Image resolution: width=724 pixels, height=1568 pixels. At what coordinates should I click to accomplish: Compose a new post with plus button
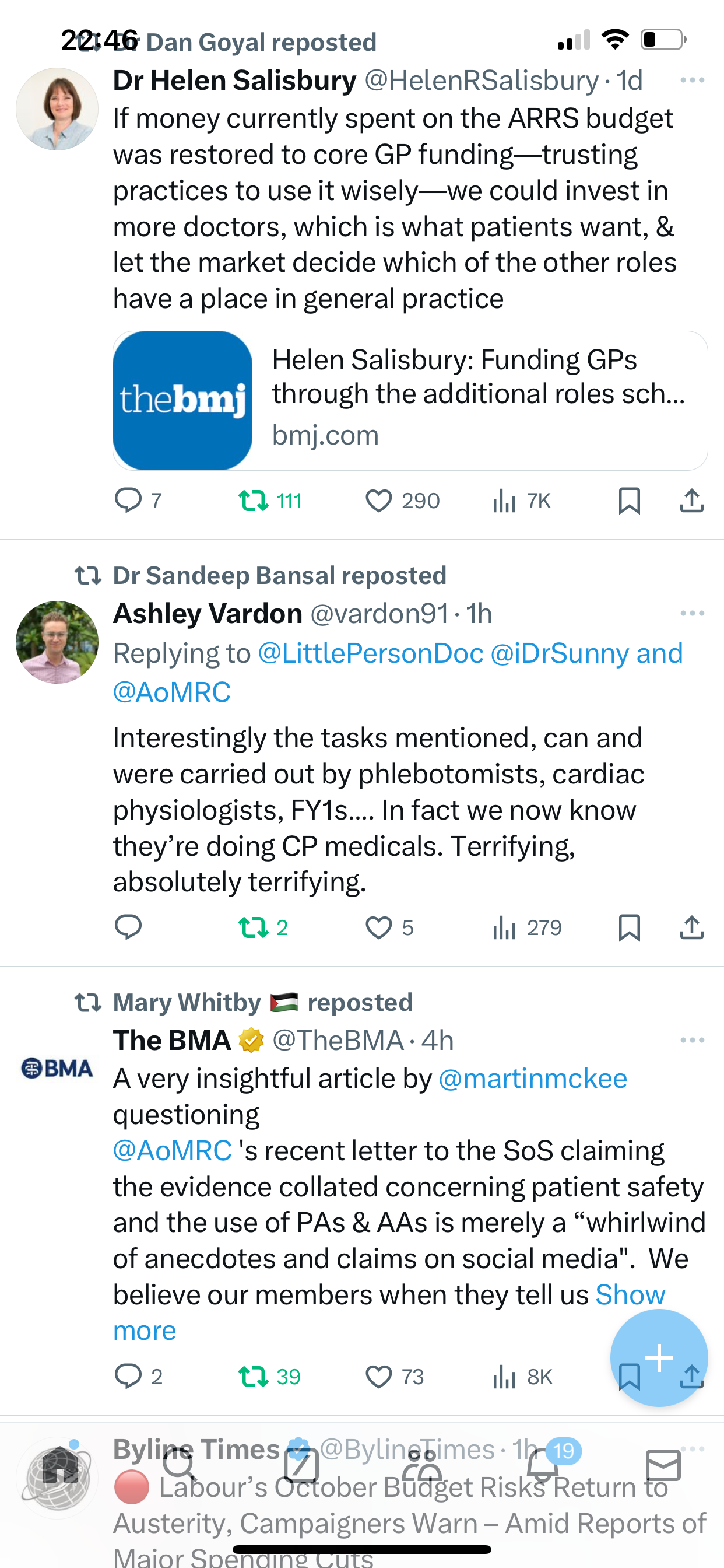tap(659, 1358)
